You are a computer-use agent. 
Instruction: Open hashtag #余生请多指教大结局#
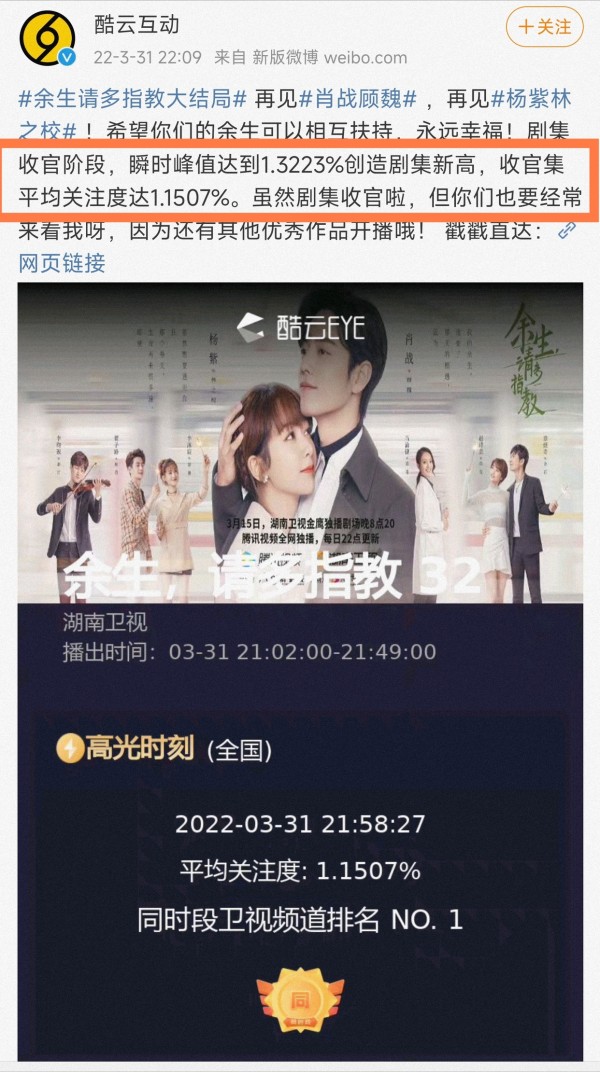click(132, 99)
